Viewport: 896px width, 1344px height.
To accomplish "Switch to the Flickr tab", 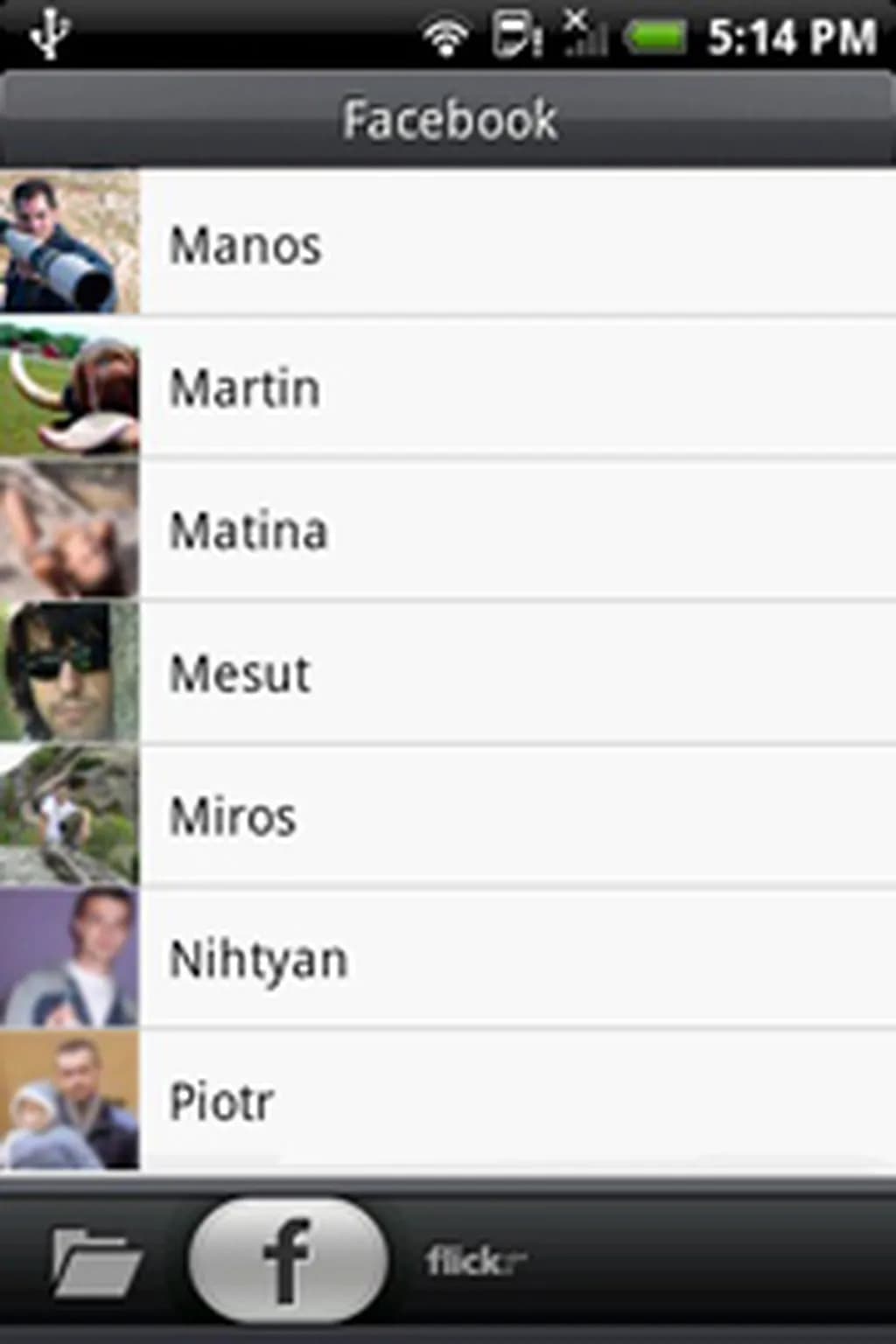I will click(475, 1262).
